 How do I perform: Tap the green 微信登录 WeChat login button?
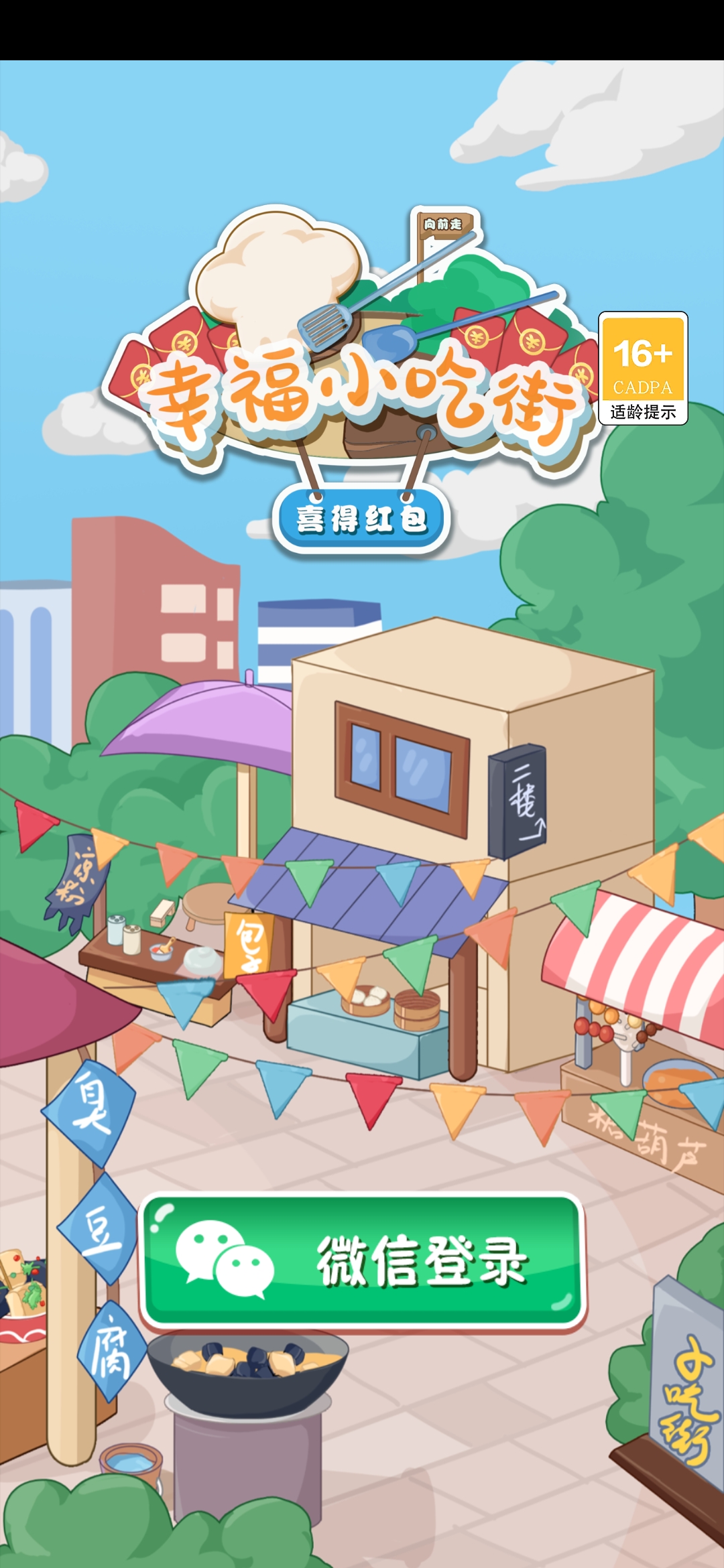363,1261
